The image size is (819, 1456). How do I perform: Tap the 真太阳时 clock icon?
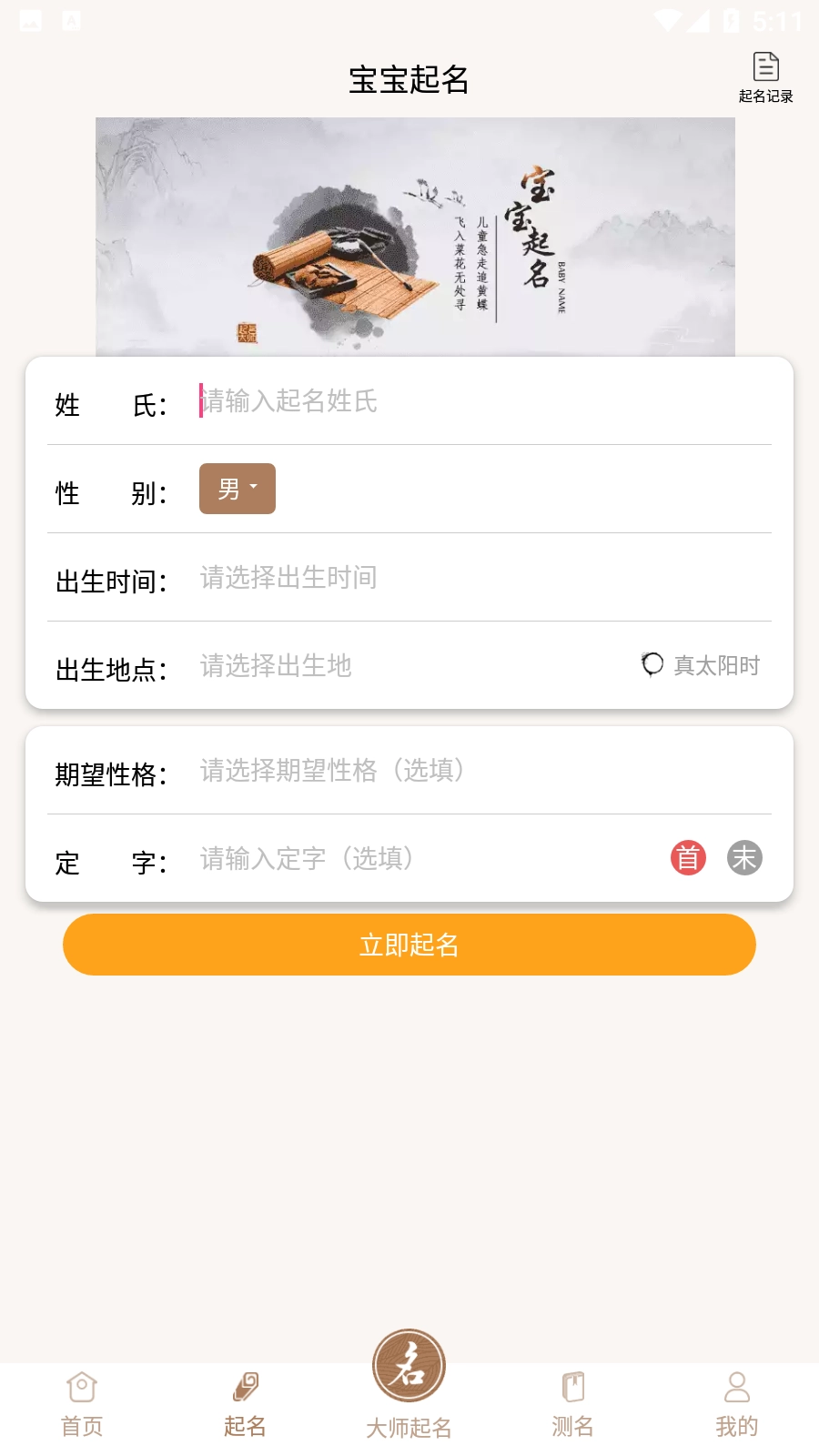pyautogui.click(x=652, y=664)
